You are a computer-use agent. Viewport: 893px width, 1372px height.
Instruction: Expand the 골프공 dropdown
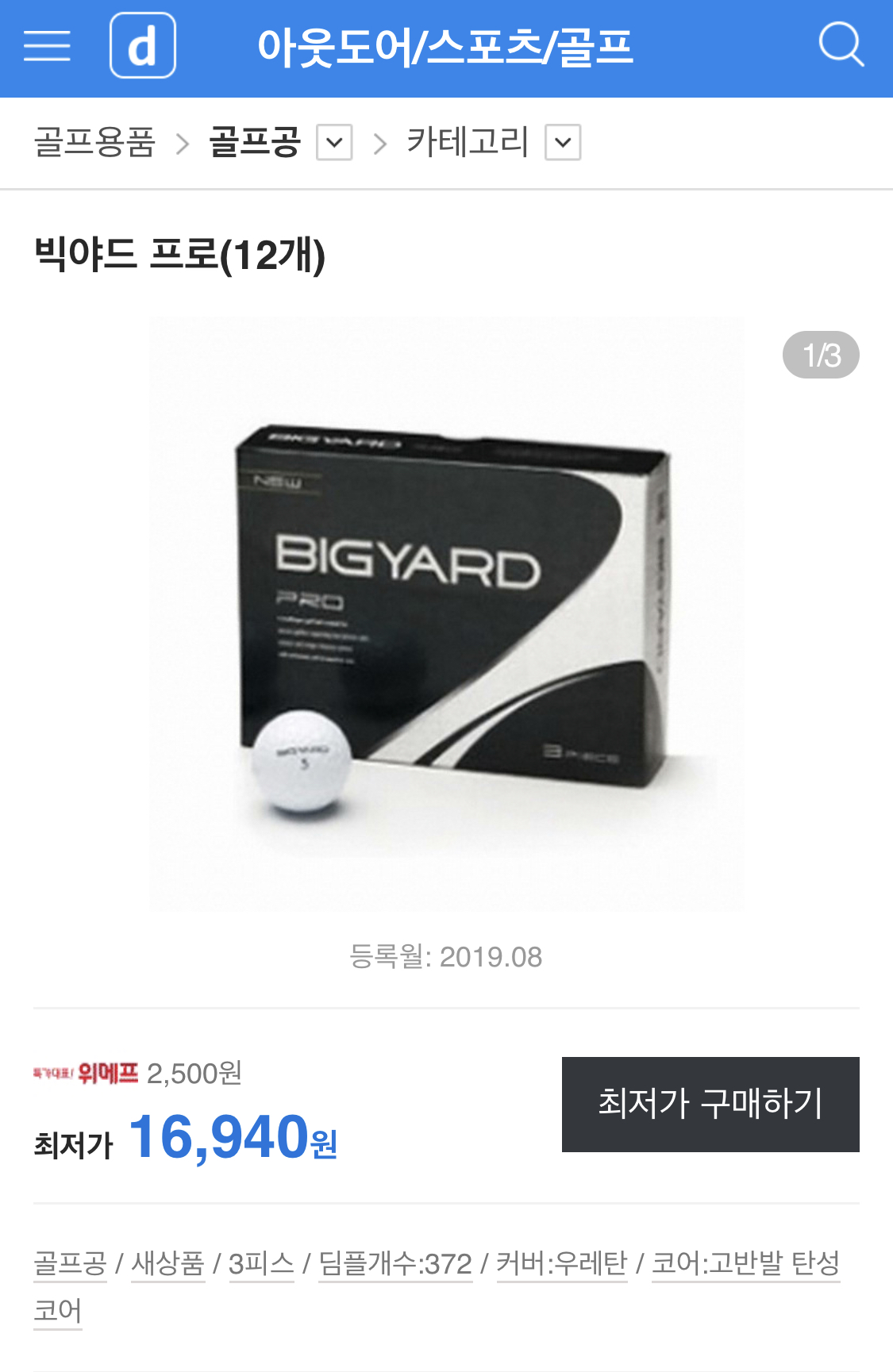[x=334, y=143]
